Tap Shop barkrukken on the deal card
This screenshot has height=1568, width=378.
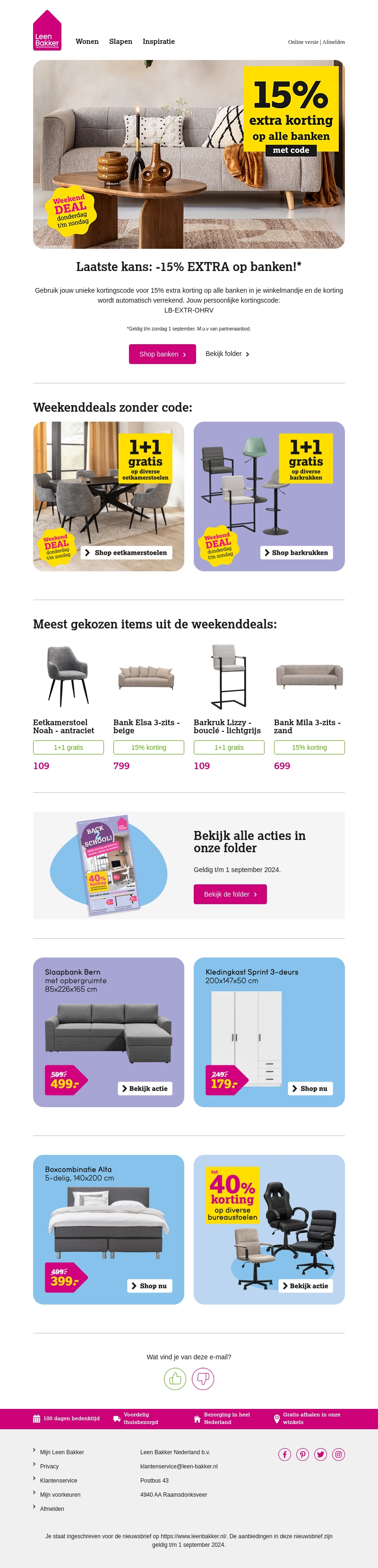296,552
